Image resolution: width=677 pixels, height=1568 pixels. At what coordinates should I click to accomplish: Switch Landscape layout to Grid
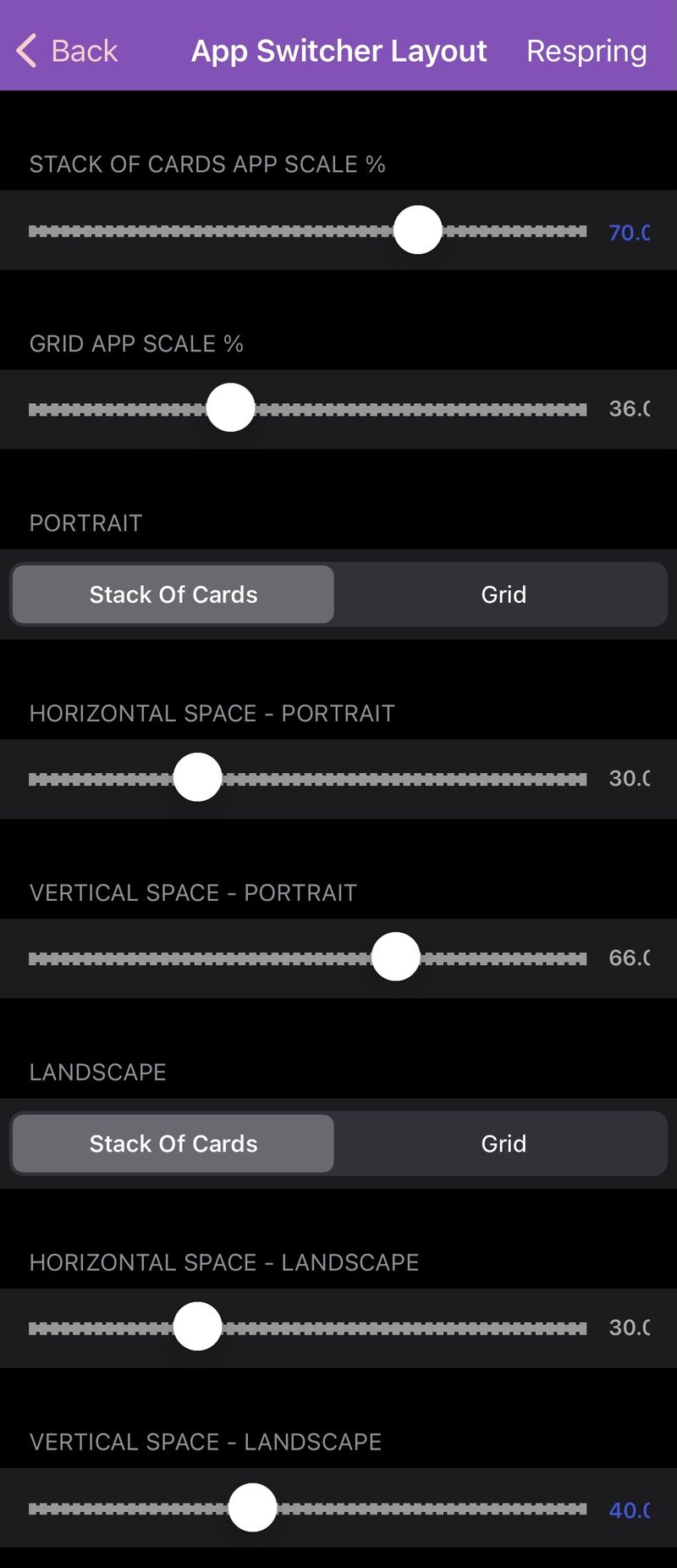504,1144
